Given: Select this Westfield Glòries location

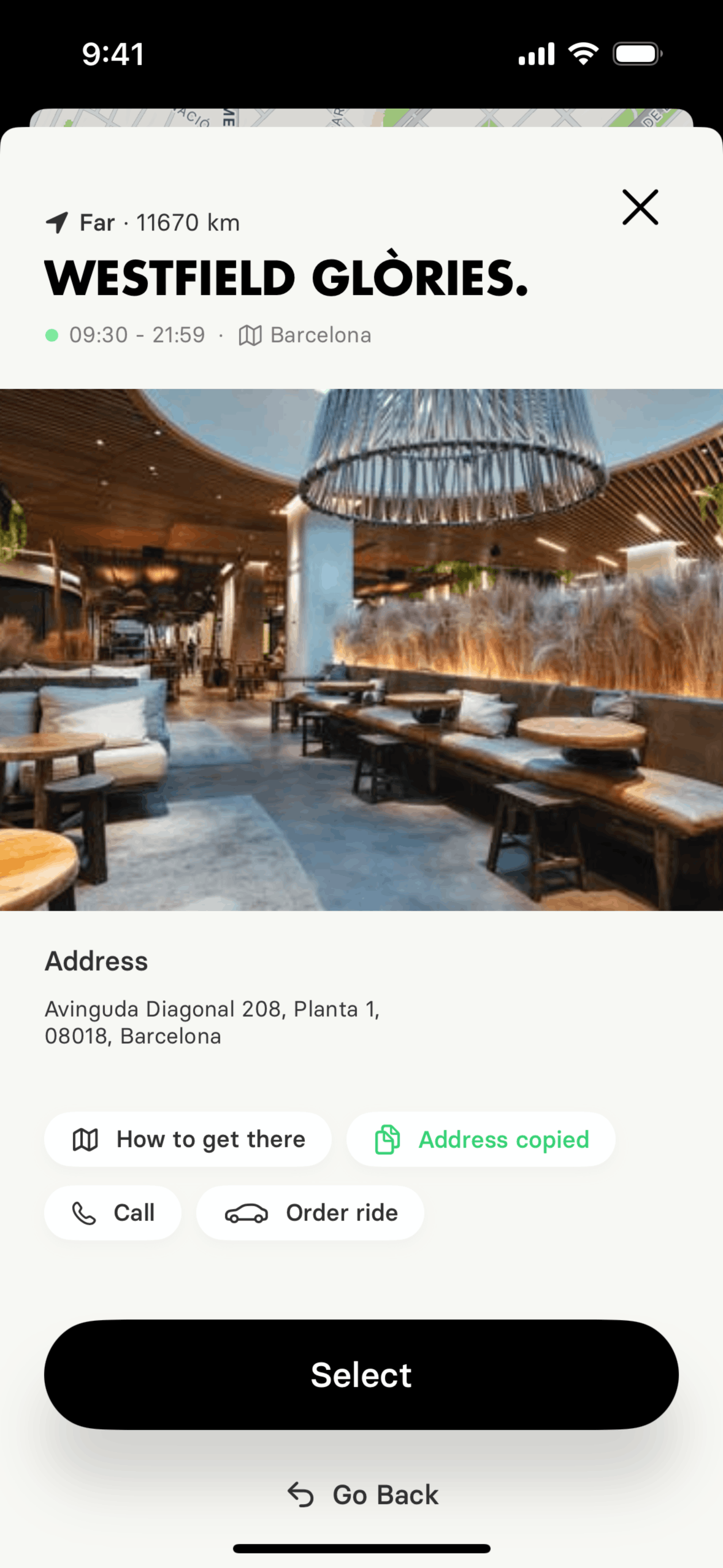Looking at the screenshot, I should [361, 1375].
